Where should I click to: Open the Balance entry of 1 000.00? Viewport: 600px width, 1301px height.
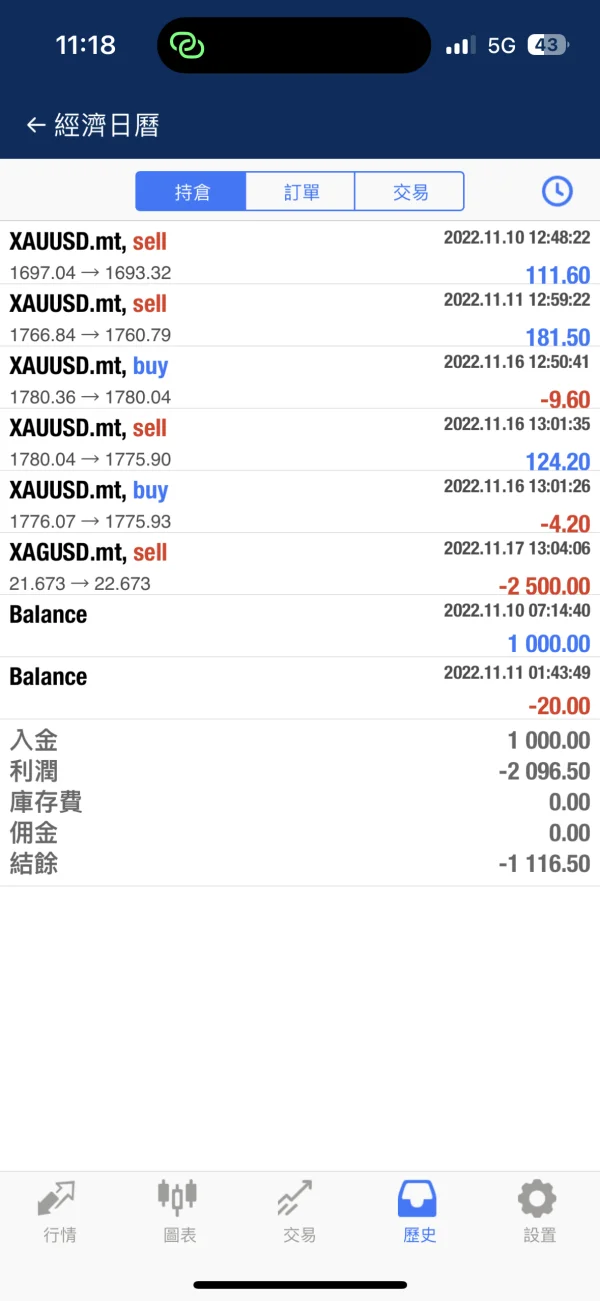[x=300, y=626]
